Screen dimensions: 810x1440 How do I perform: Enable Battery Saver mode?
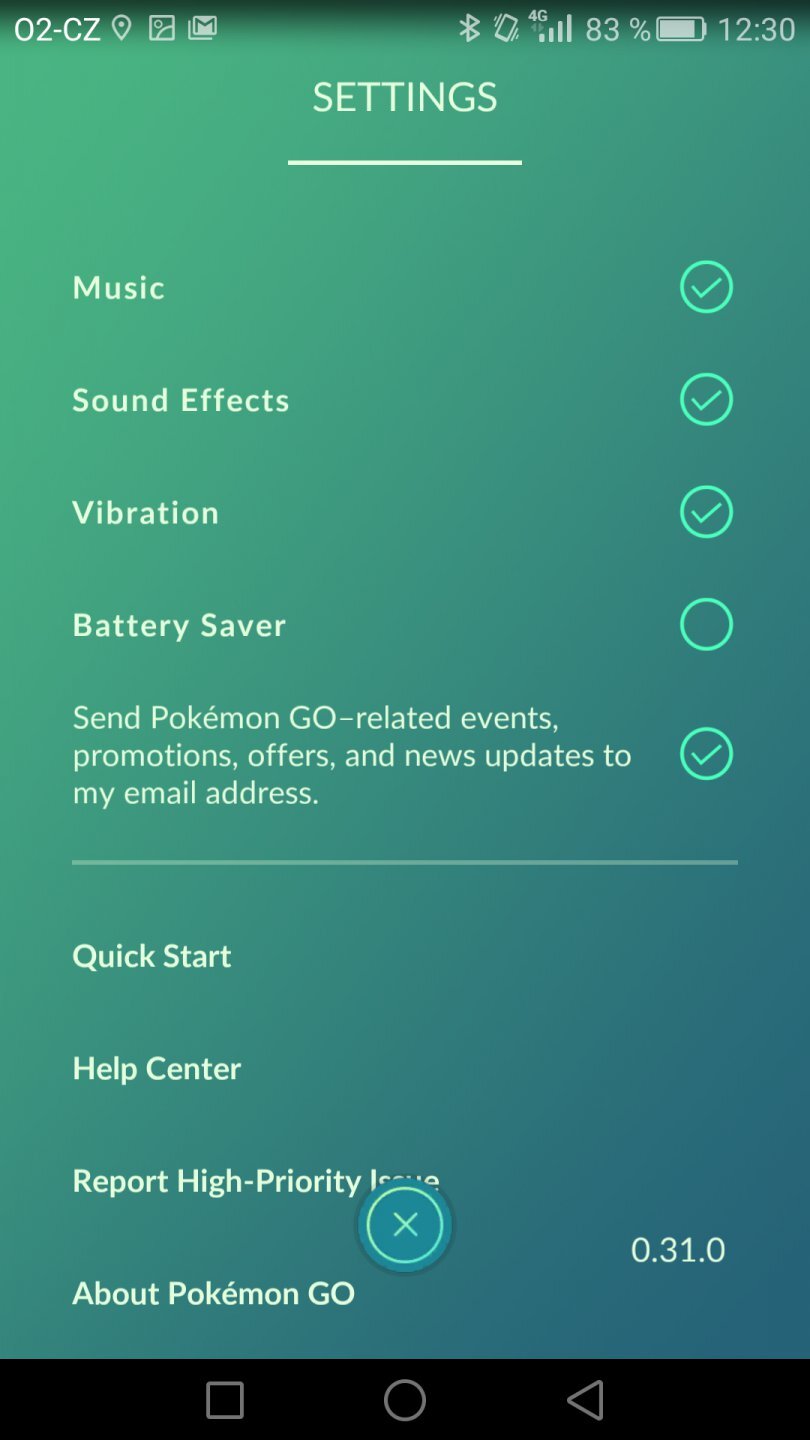point(705,624)
